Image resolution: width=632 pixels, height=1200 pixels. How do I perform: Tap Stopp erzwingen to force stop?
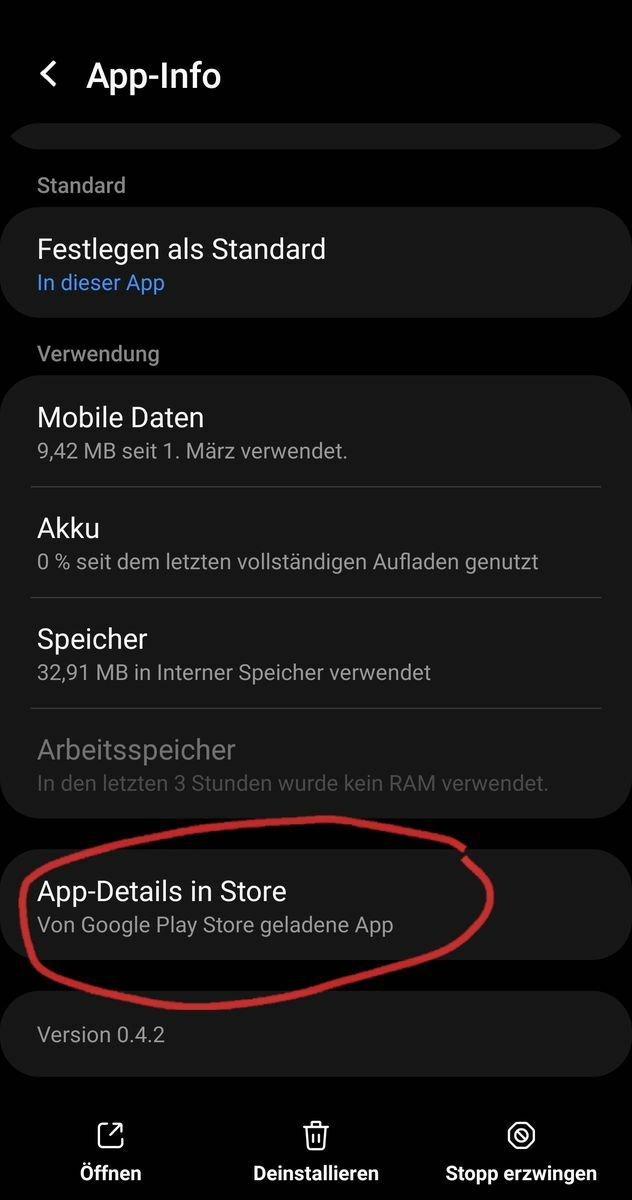coord(521,1152)
